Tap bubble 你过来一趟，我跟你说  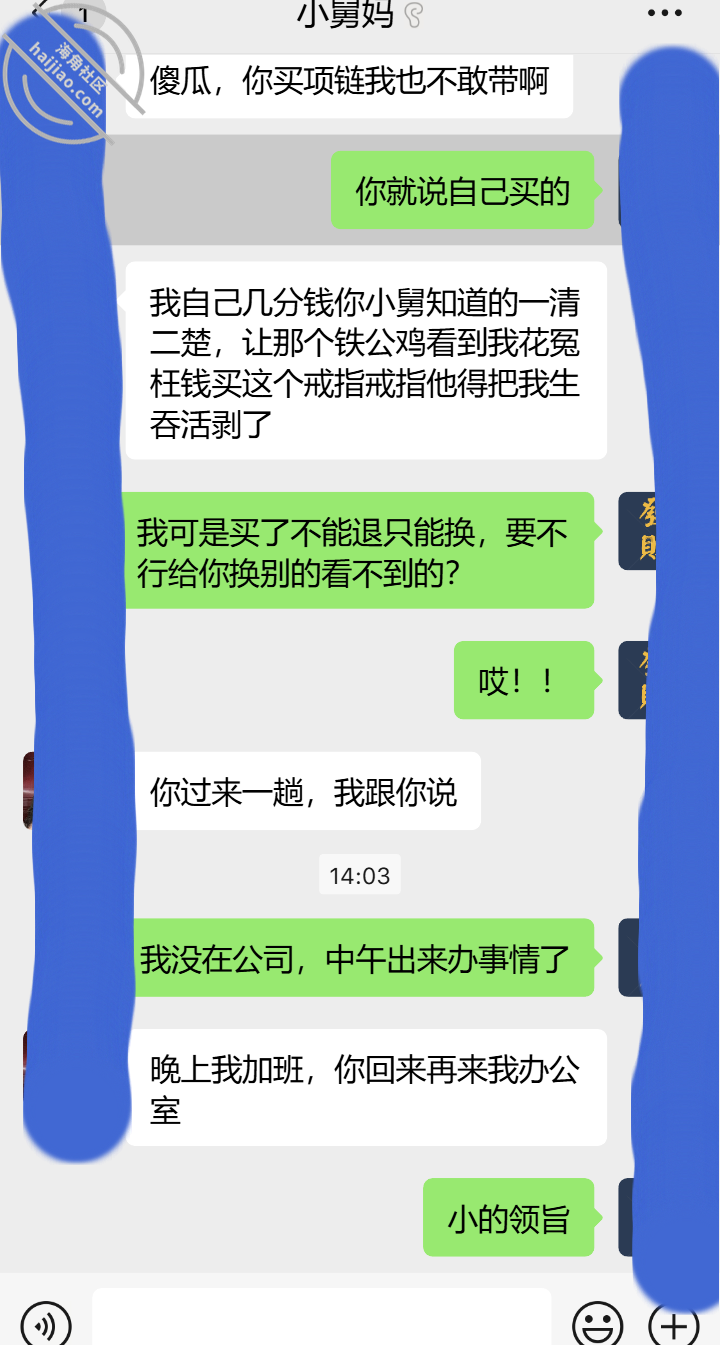point(307,791)
